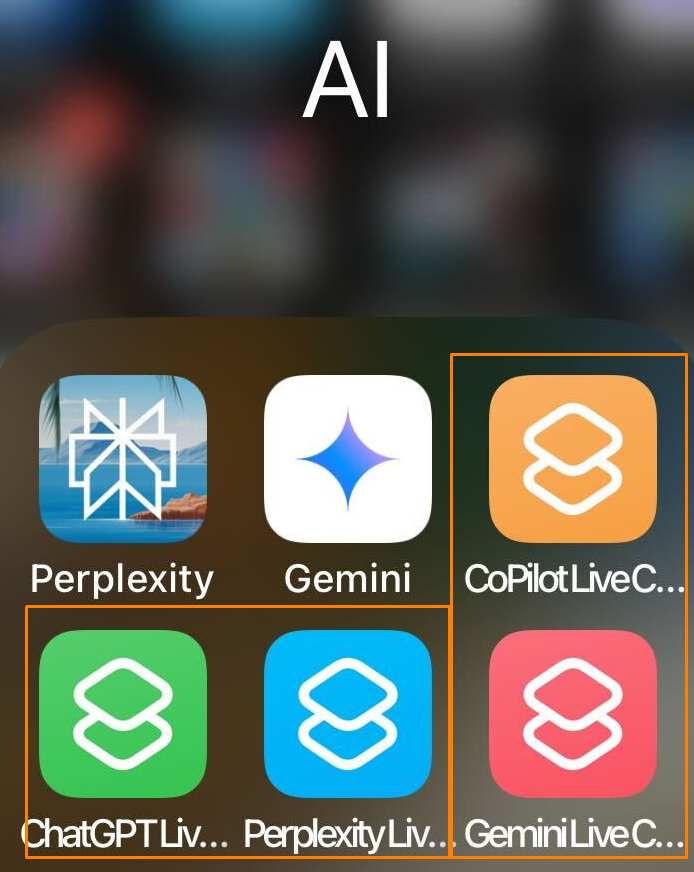Start the ChatGPT Live shortcut
This screenshot has height=872, width=694.
coord(123,714)
